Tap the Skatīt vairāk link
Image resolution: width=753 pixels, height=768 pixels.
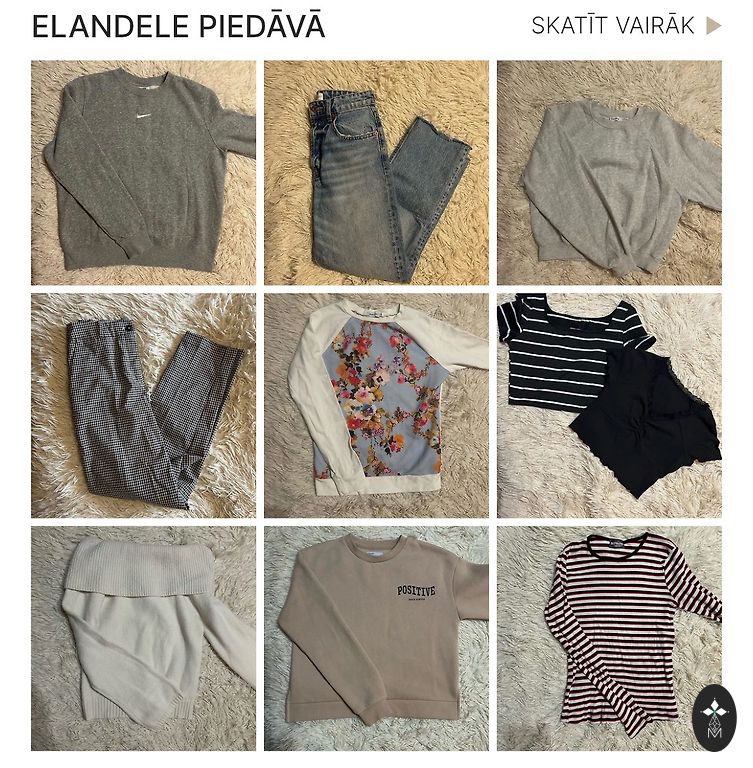coord(625,26)
